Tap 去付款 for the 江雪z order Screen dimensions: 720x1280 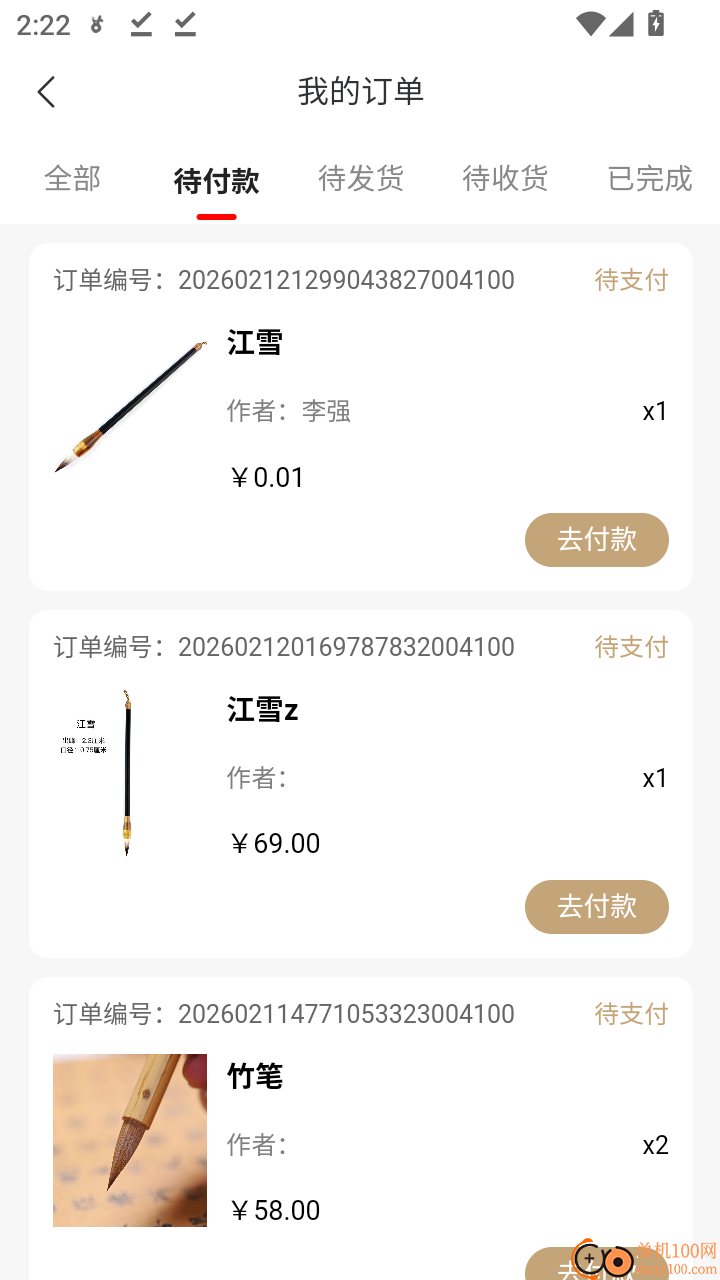(x=597, y=906)
